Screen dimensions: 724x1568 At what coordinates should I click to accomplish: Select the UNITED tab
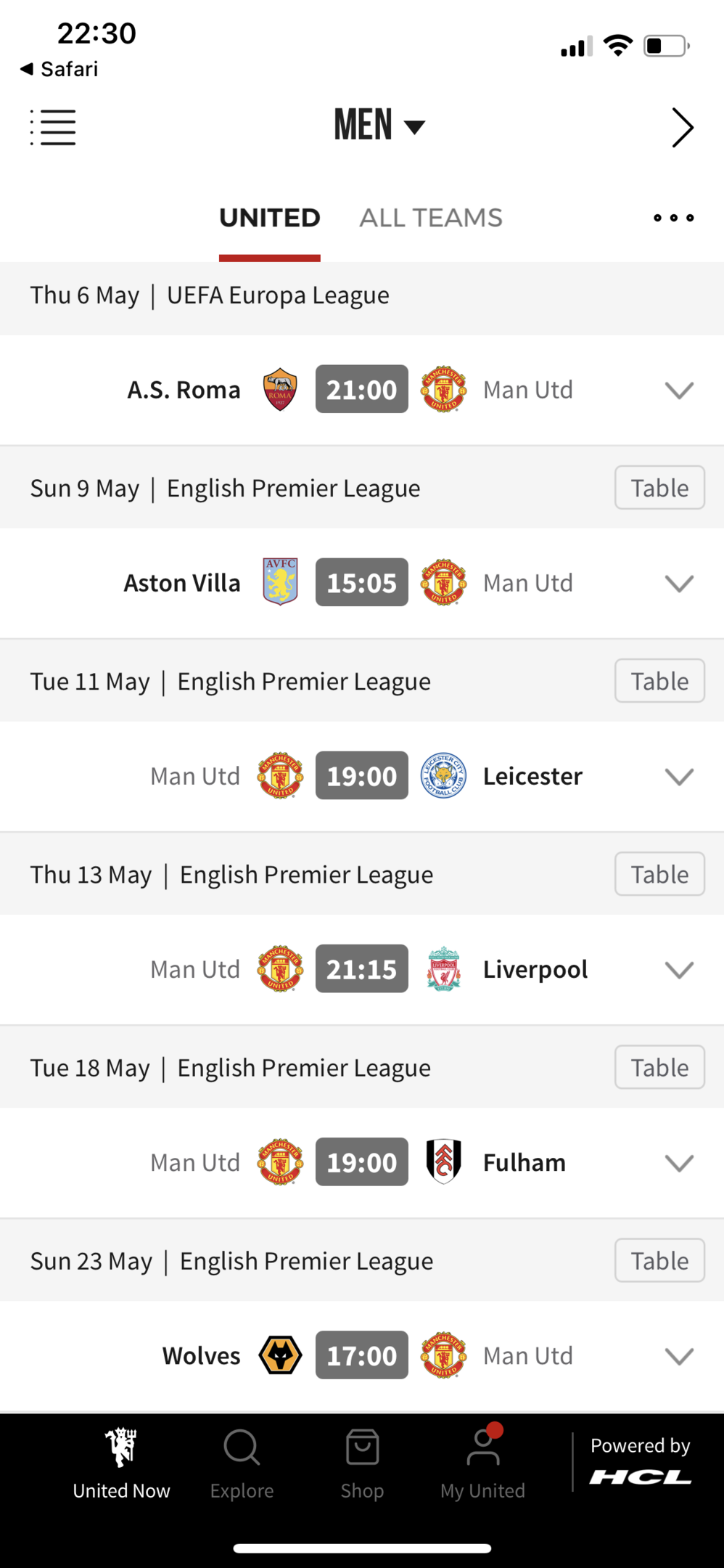click(270, 218)
